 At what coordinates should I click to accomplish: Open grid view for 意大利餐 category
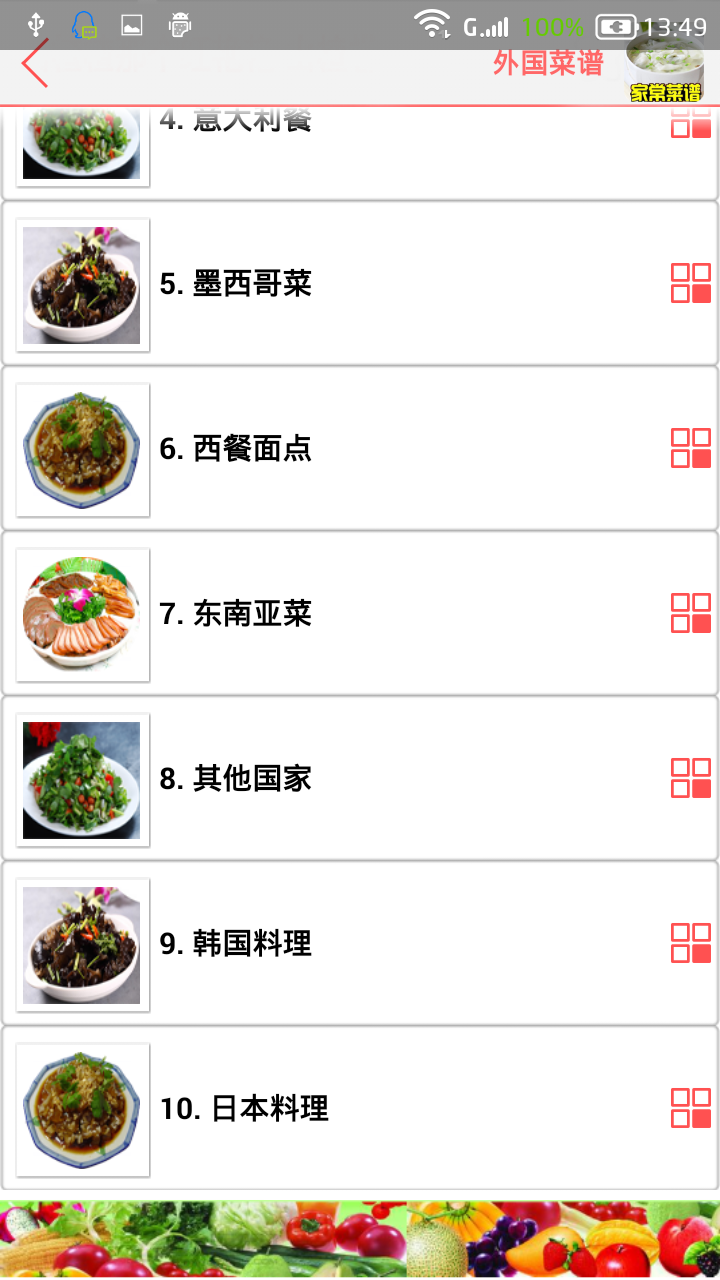tap(690, 124)
